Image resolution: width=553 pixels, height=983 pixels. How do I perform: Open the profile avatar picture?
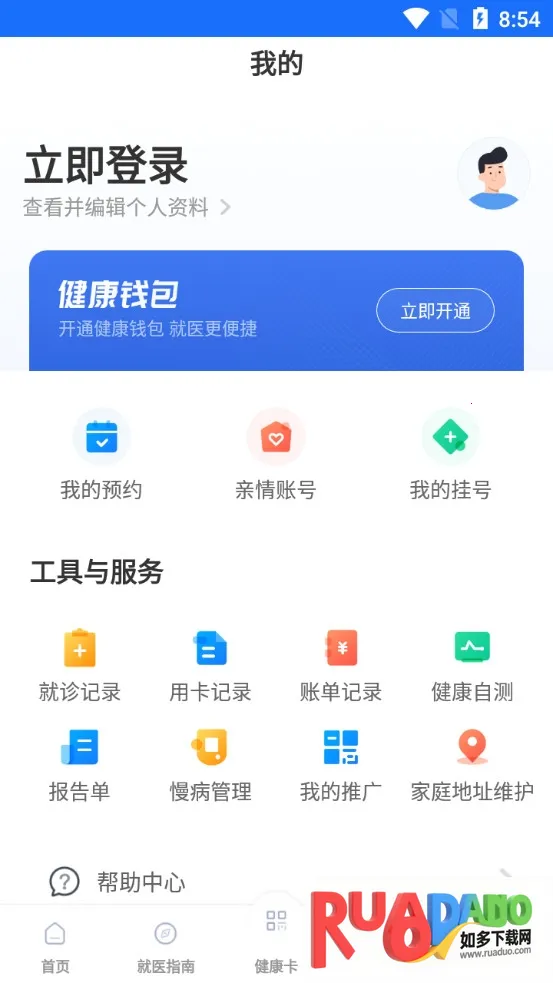pyautogui.click(x=493, y=174)
